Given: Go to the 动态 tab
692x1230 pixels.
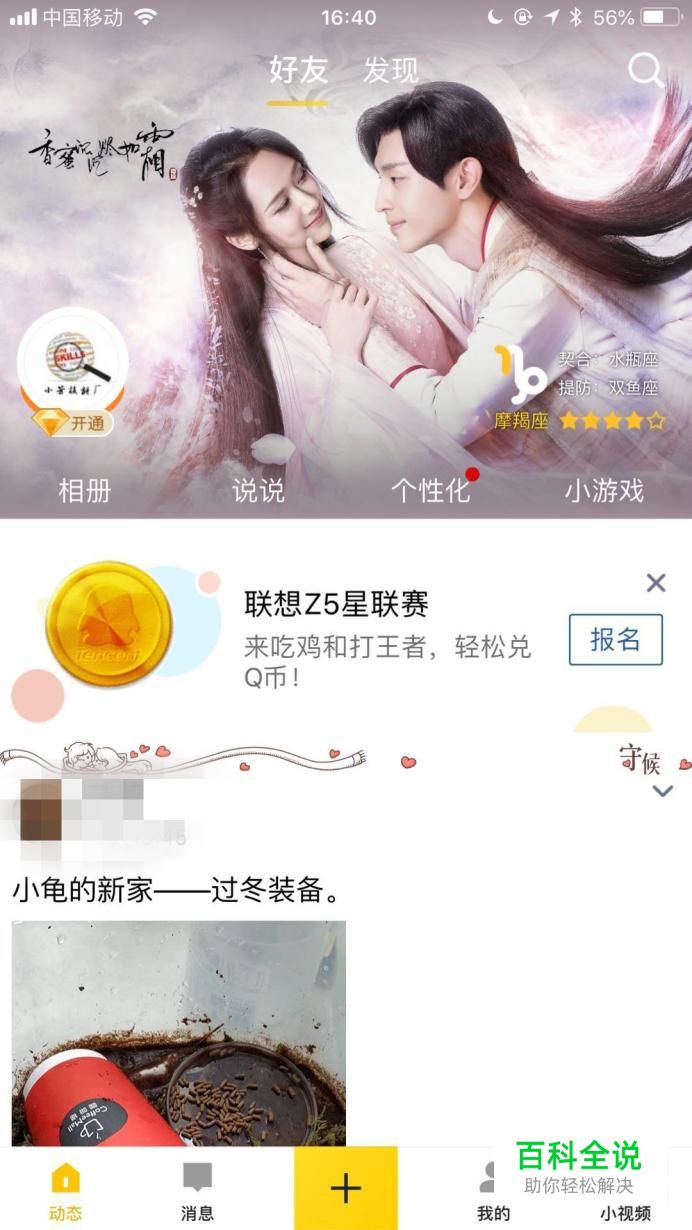Looking at the screenshot, I should [x=65, y=1192].
